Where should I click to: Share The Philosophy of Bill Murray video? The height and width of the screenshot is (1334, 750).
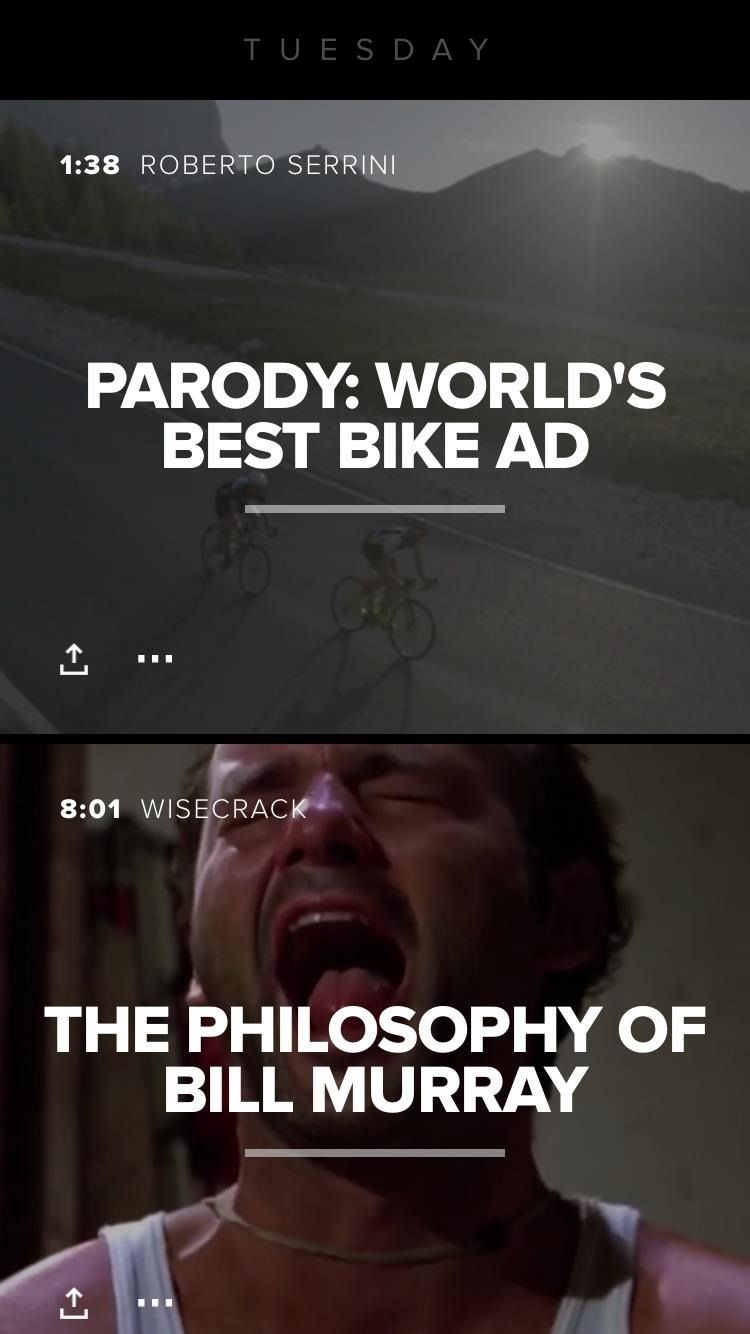tap(74, 1302)
